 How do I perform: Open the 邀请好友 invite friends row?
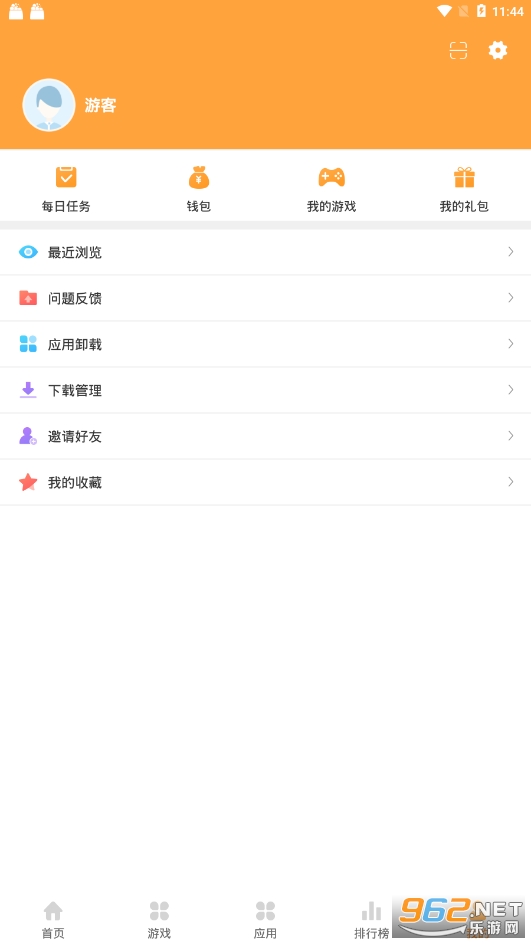click(x=266, y=436)
